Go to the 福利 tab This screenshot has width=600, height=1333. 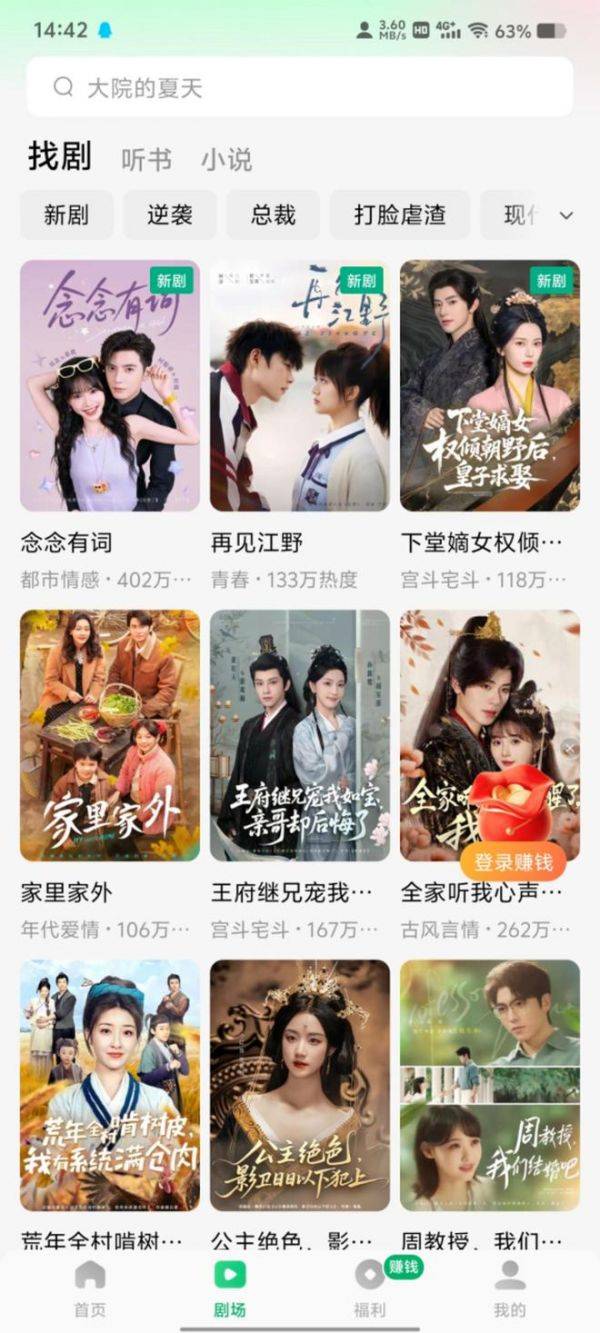pyautogui.click(x=370, y=1289)
